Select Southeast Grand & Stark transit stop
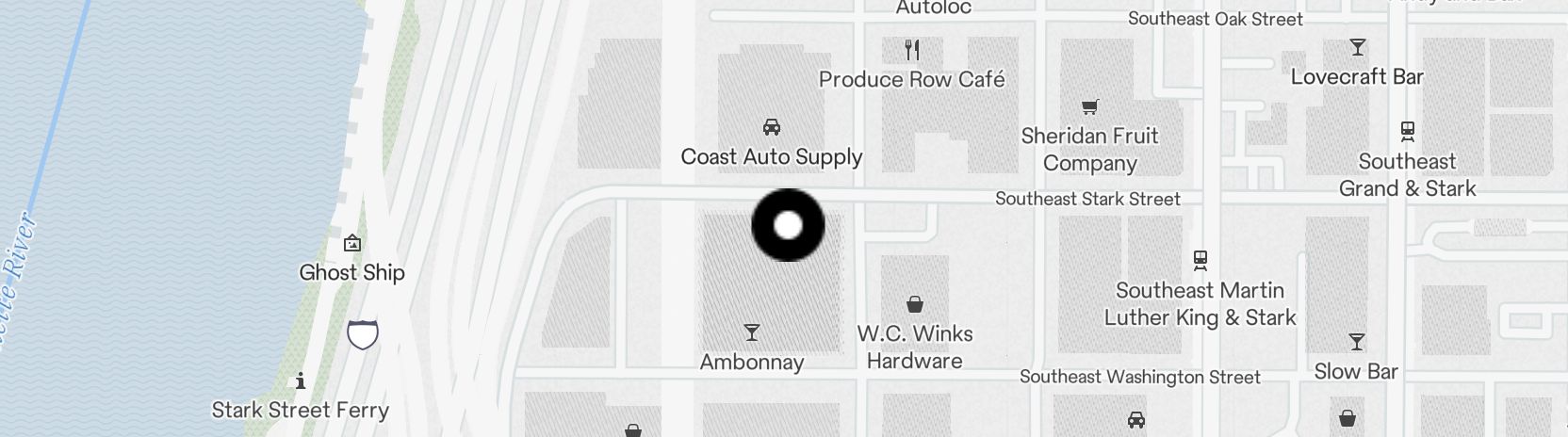 1407,131
